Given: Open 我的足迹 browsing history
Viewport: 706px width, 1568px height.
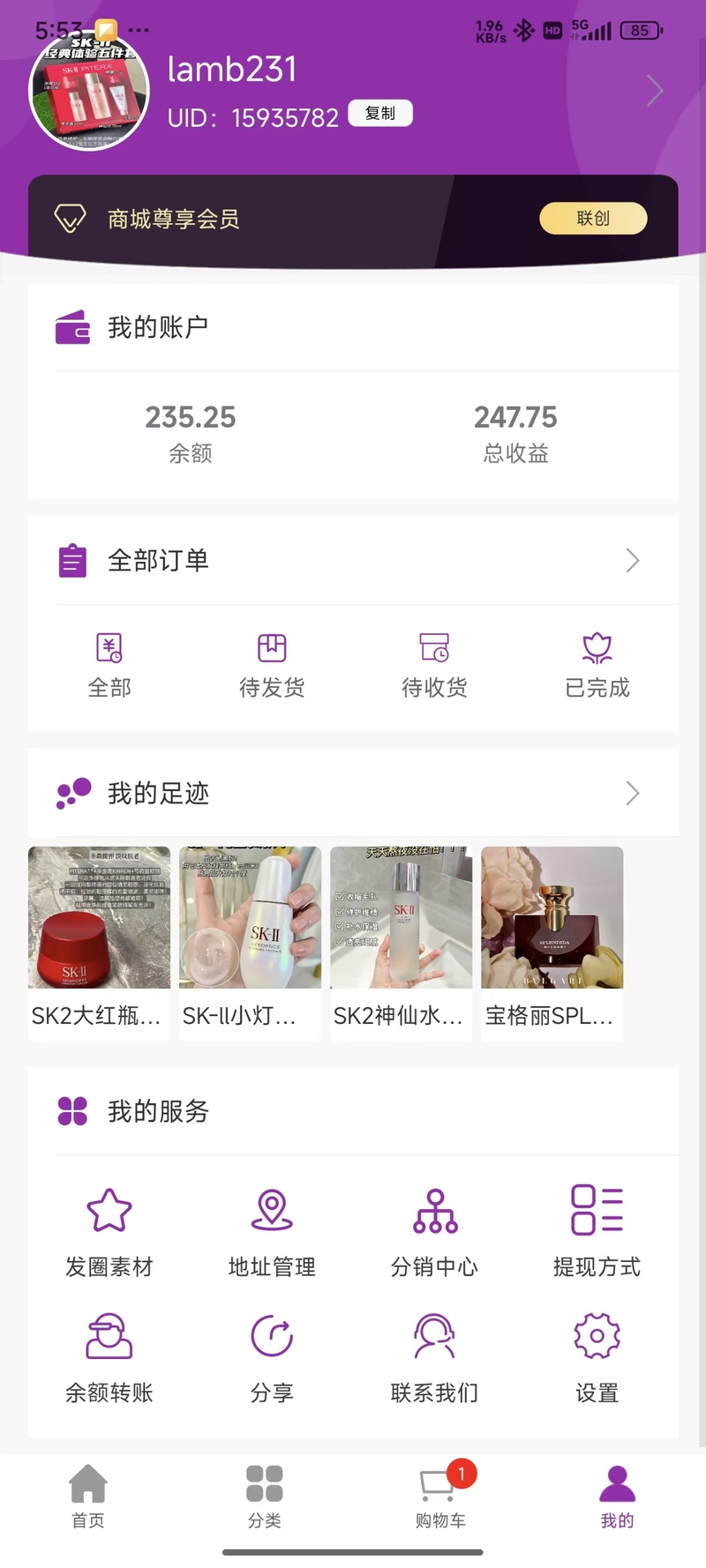Looking at the screenshot, I should (x=353, y=794).
